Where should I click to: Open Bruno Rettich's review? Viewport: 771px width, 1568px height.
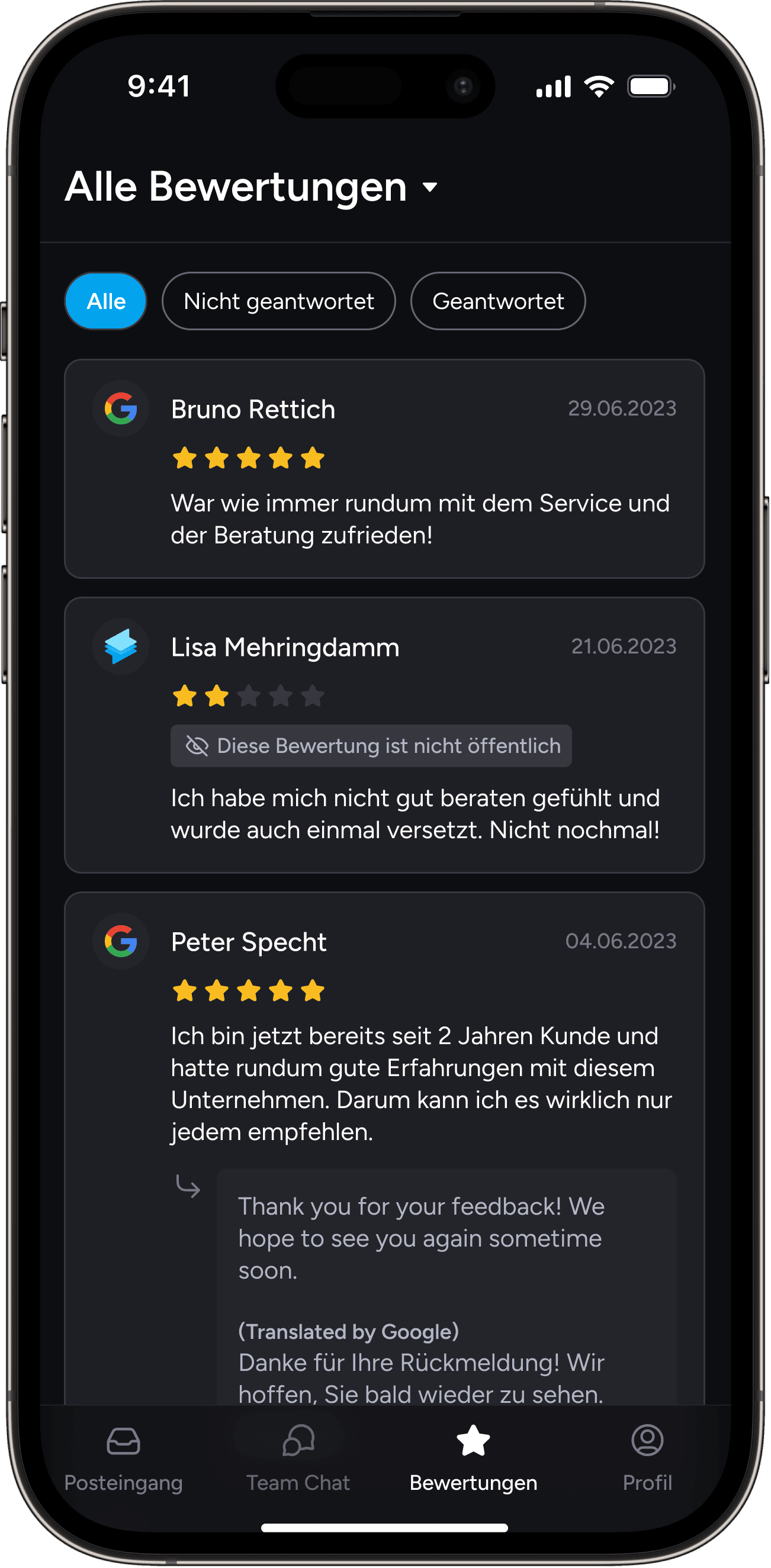(384, 469)
